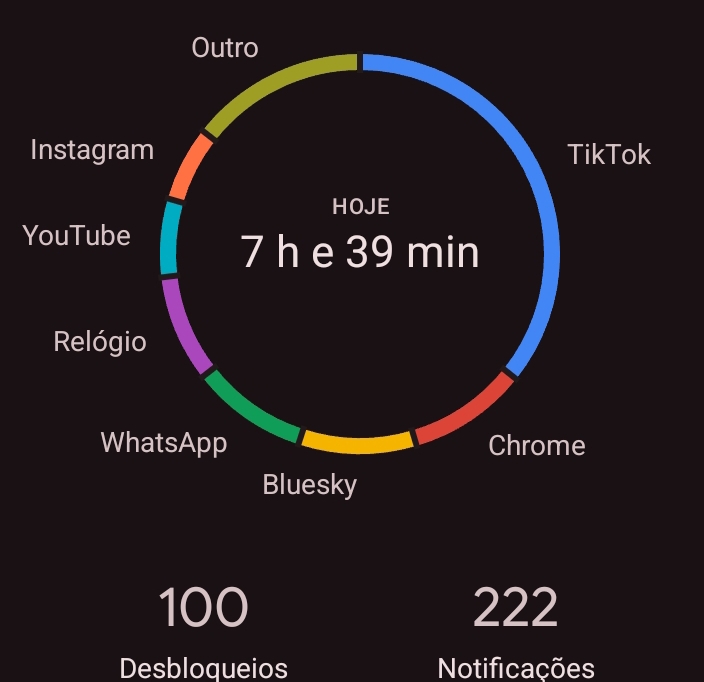The image size is (704, 682).
Task: Open Bluesky usage details
Action: click(309, 485)
